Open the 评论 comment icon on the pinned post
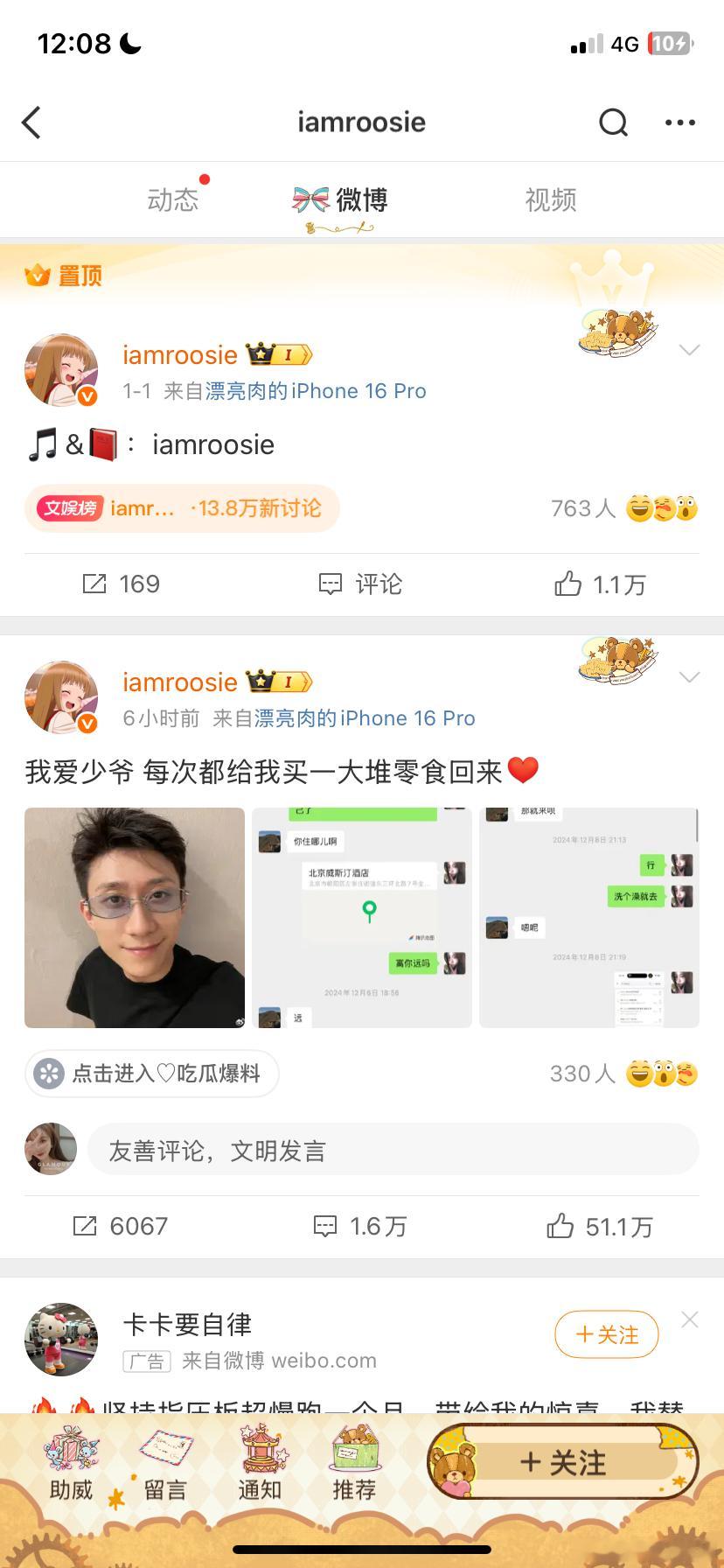The width and height of the screenshot is (724, 1568). pos(359,584)
